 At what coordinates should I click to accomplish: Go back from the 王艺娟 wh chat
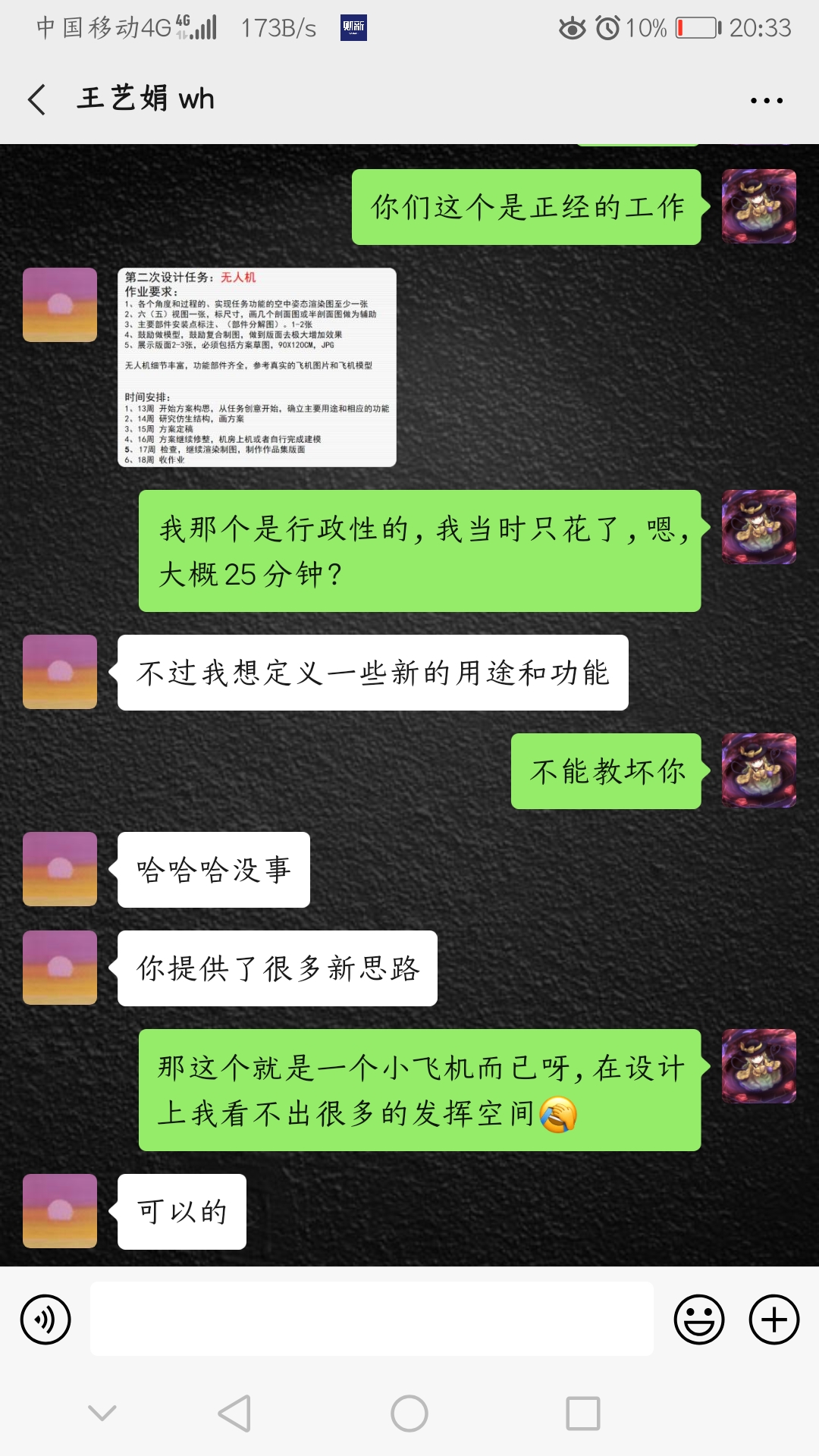coord(36,99)
